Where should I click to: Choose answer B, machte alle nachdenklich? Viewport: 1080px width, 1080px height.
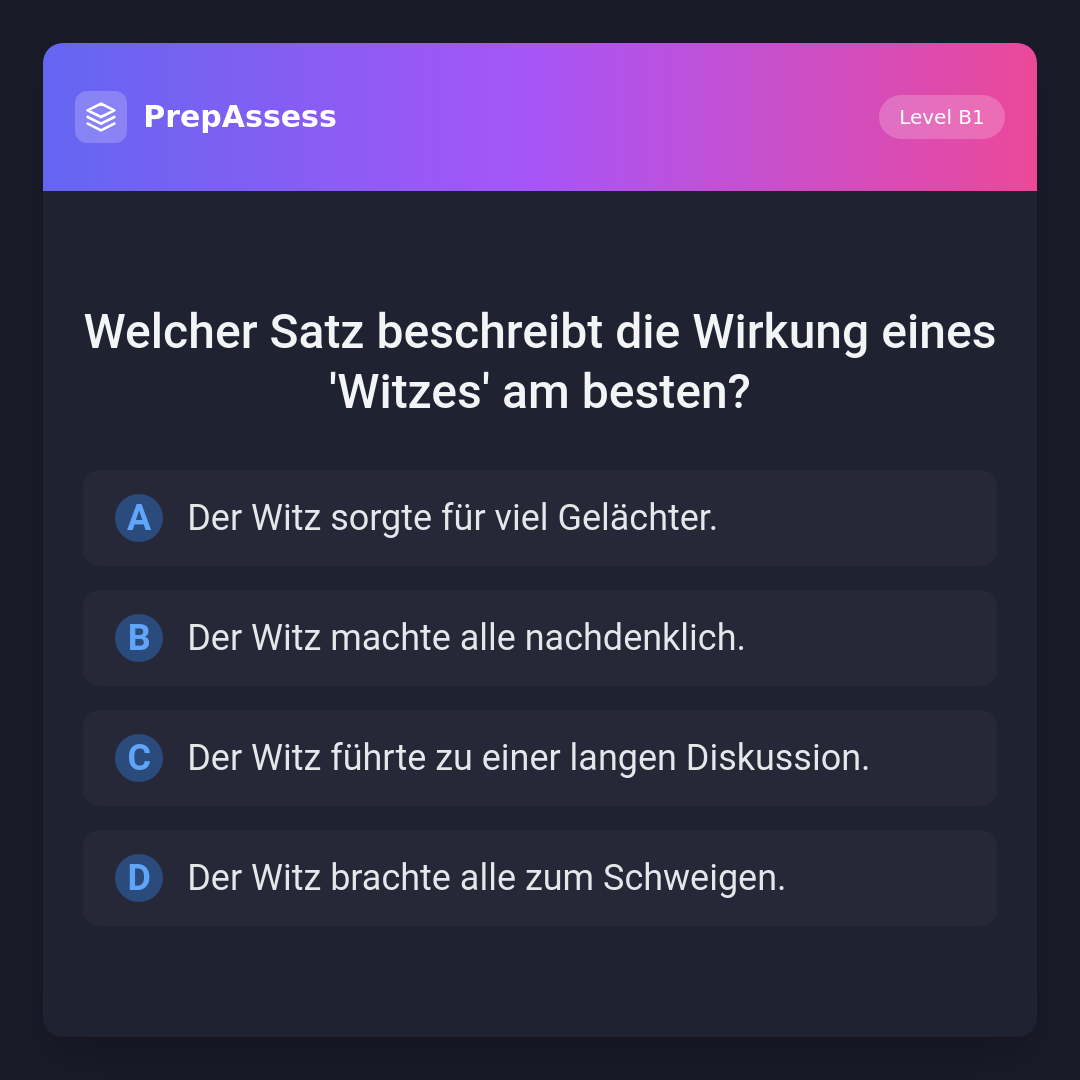(540, 638)
